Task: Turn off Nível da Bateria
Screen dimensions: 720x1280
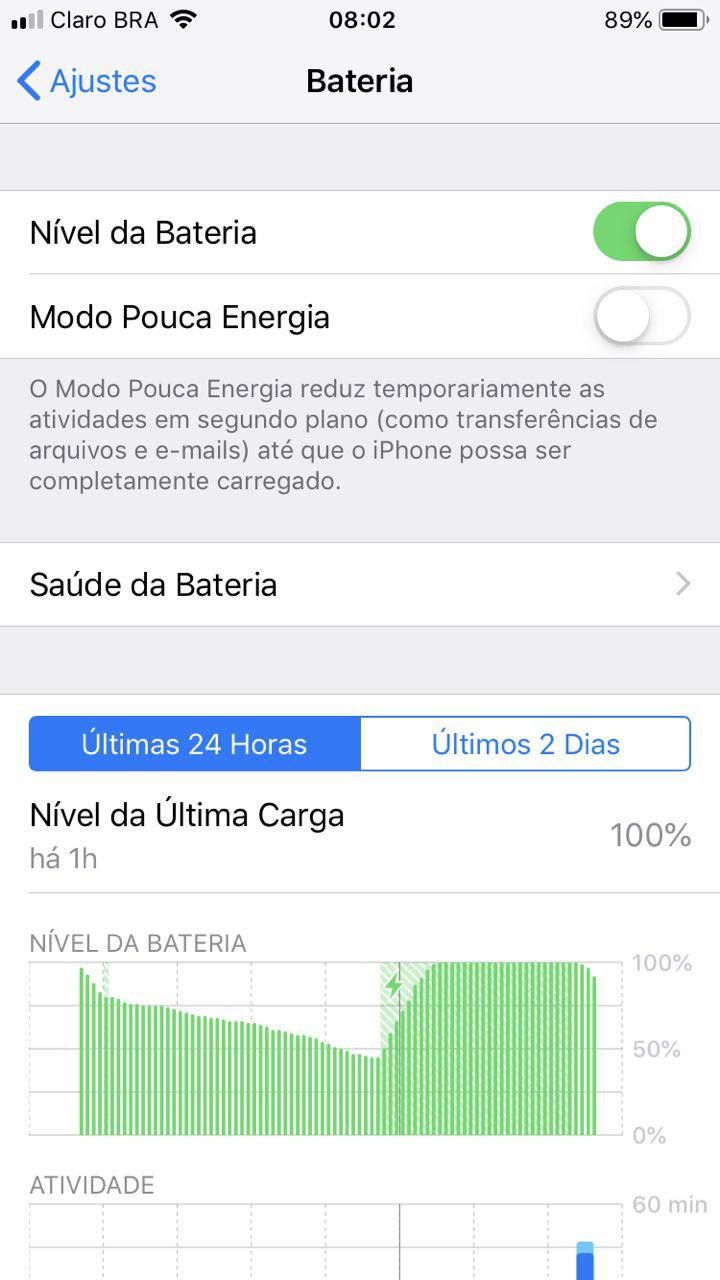Action: click(641, 232)
